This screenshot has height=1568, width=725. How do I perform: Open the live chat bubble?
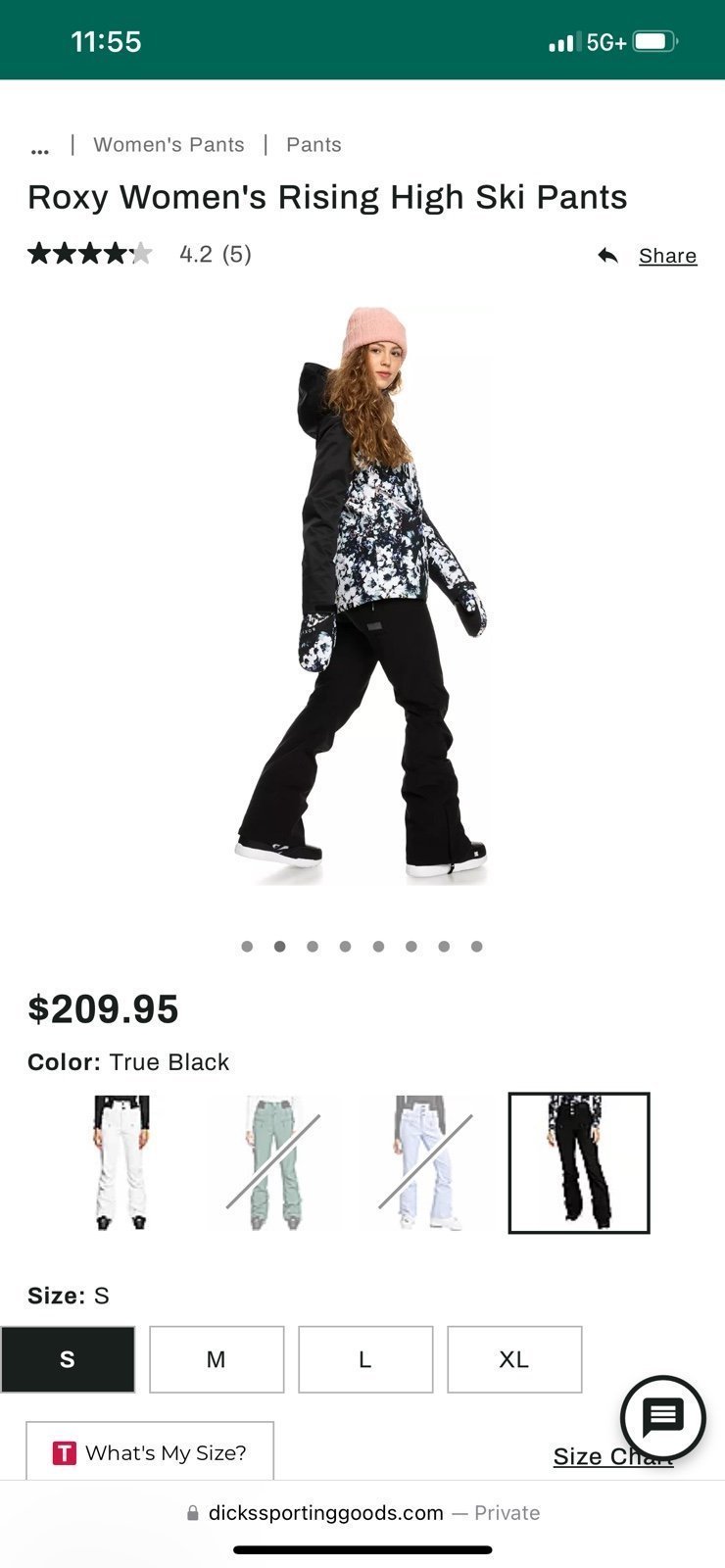663,1418
